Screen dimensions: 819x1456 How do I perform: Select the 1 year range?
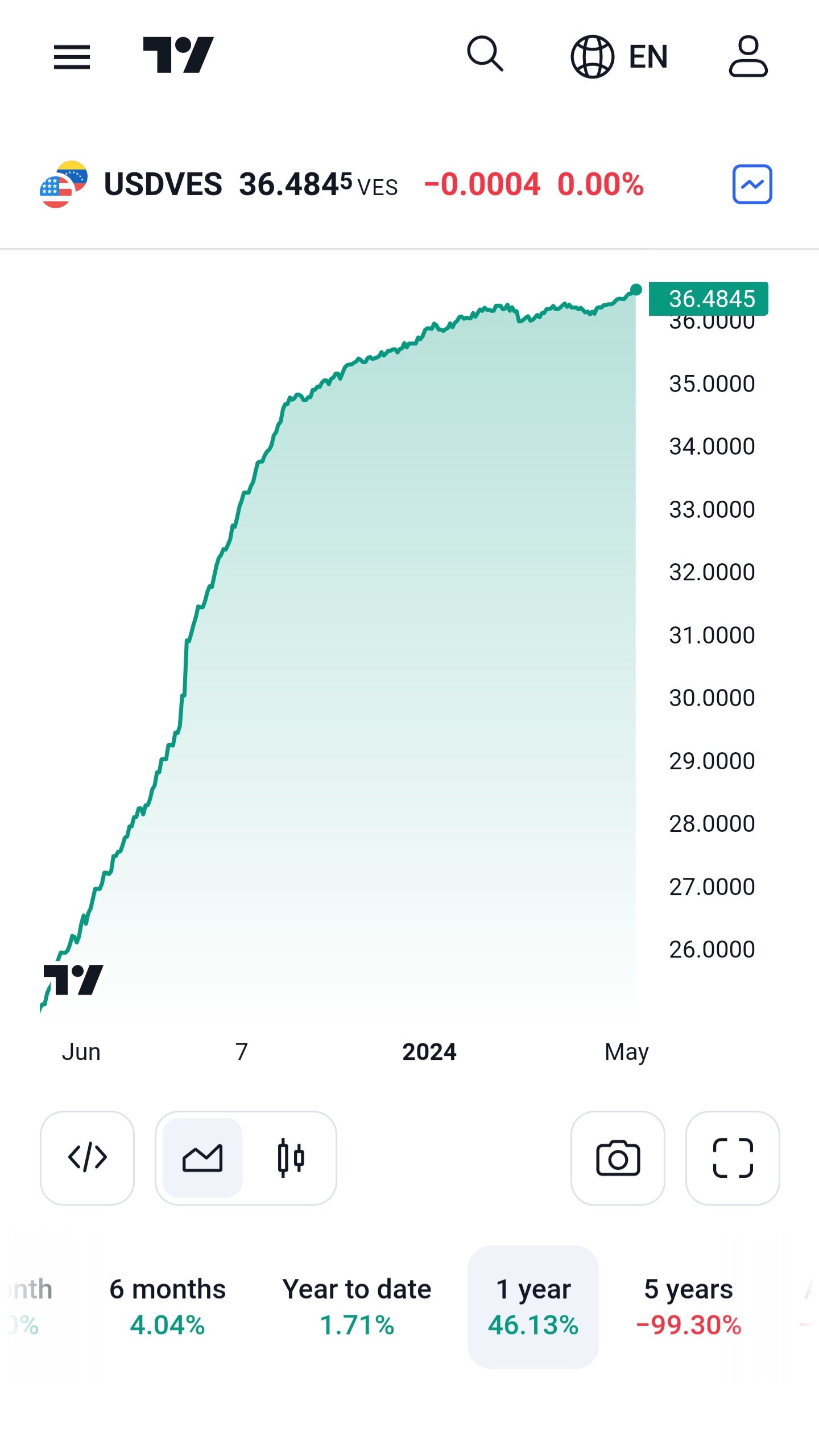[533, 1306]
